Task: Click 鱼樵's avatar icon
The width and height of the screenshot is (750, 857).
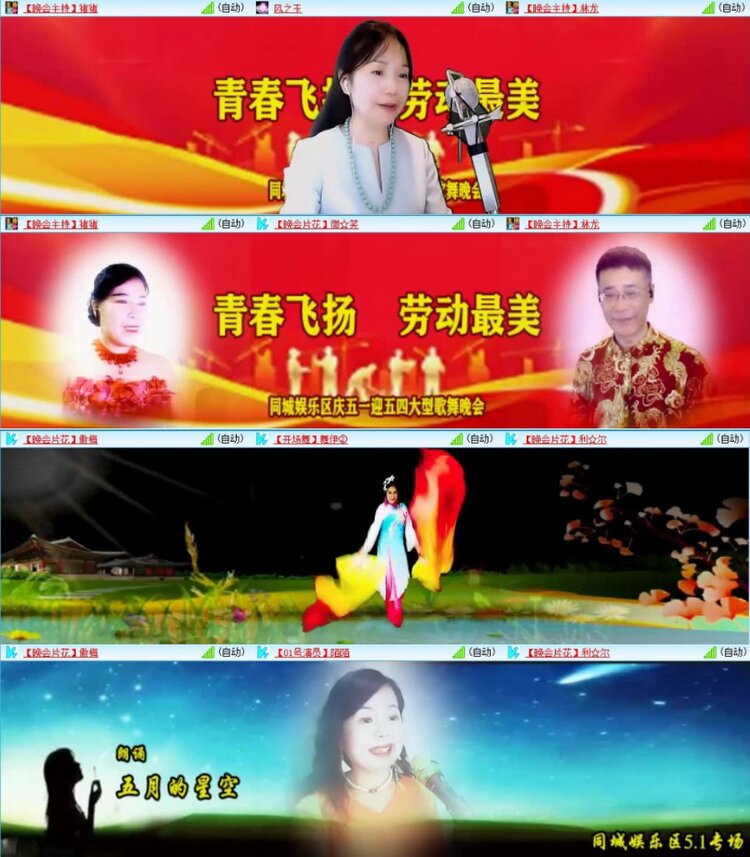Action: 12,440
